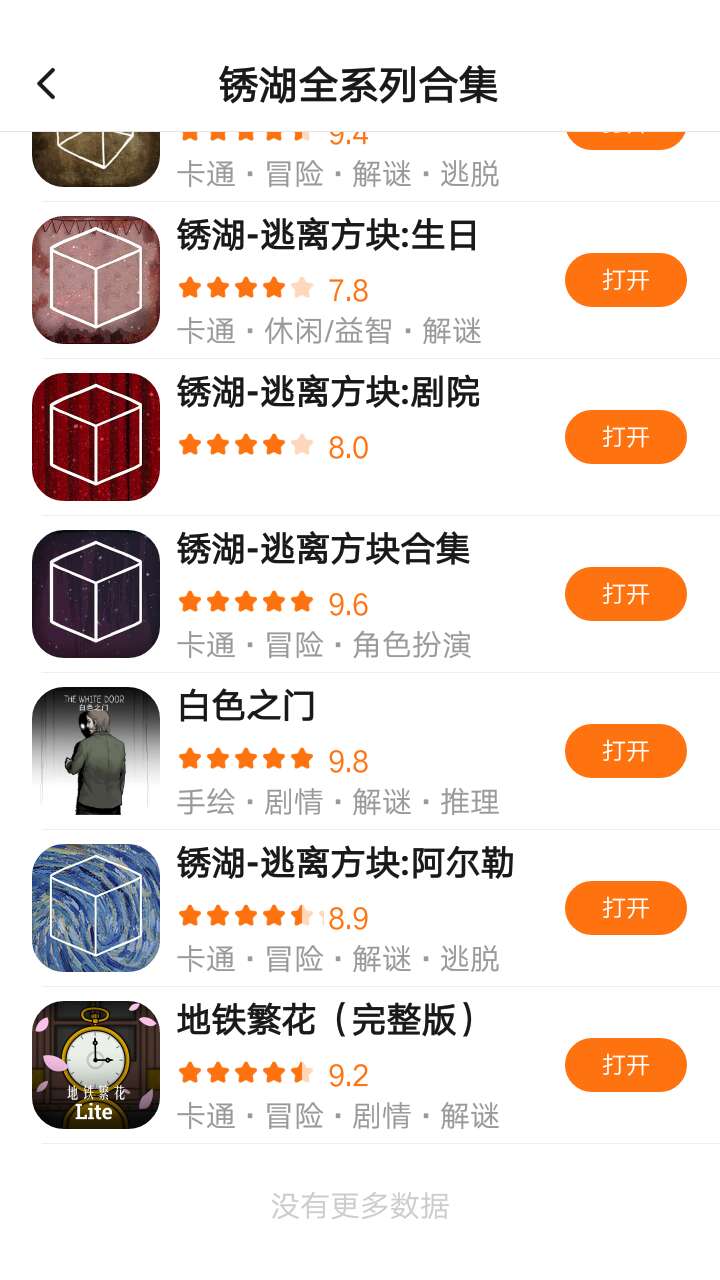Viewport: 720px width, 1280px height.
Task: Tap 打开 for 地铁繁花（完整版）
Action: tap(625, 1065)
